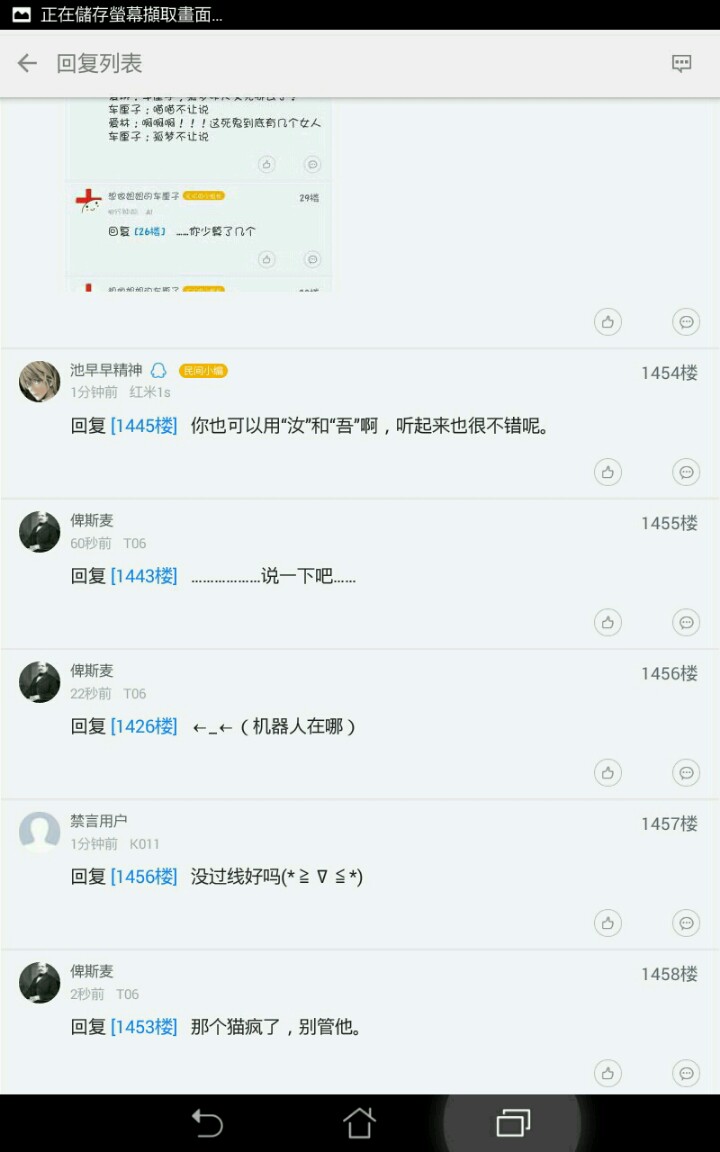View the profile avatar of 池早早精神
Image resolution: width=720 pixels, height=1152 pixels.
[40, 381]
